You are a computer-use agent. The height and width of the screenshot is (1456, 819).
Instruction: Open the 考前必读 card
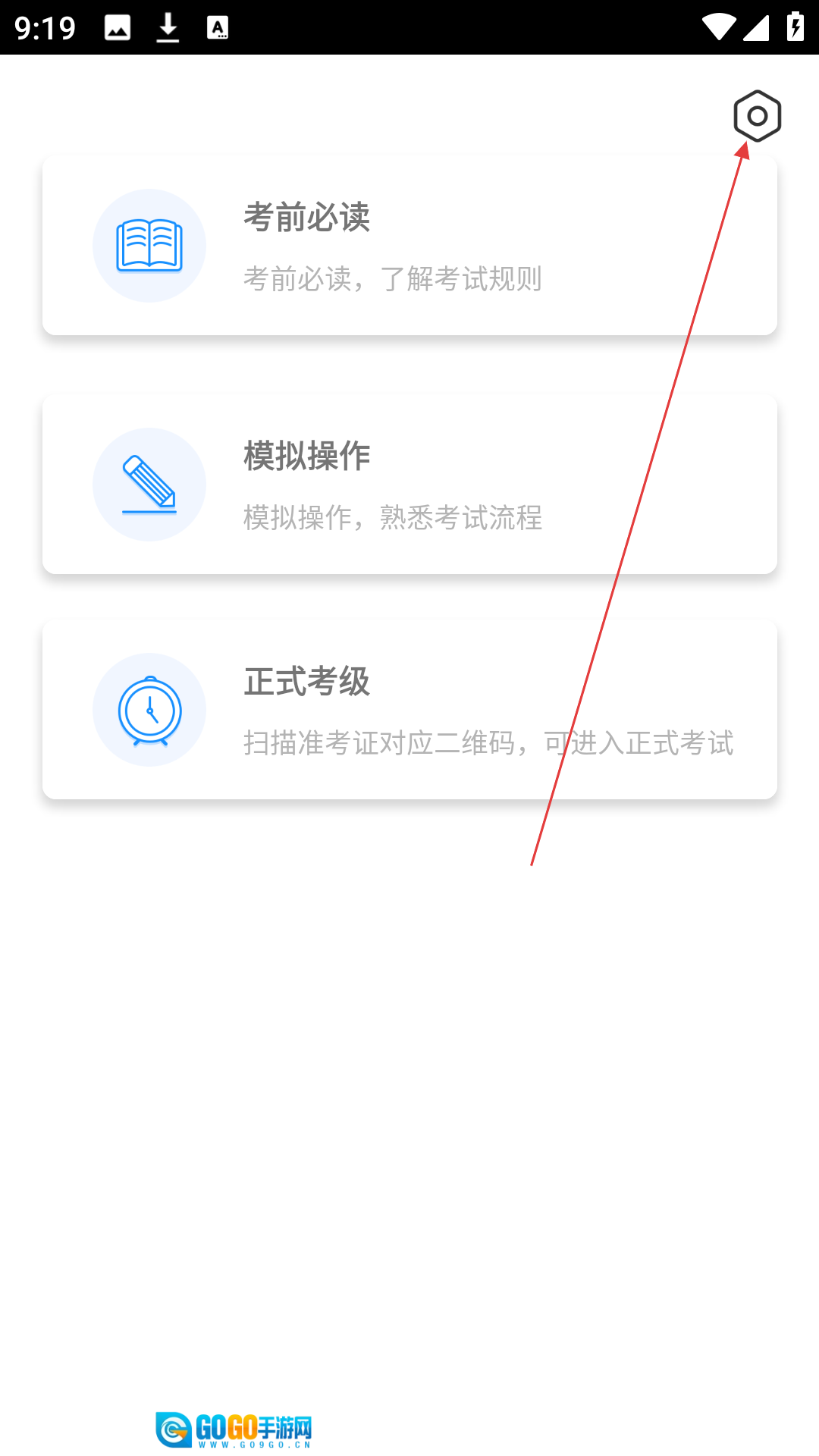pos(409,246)
